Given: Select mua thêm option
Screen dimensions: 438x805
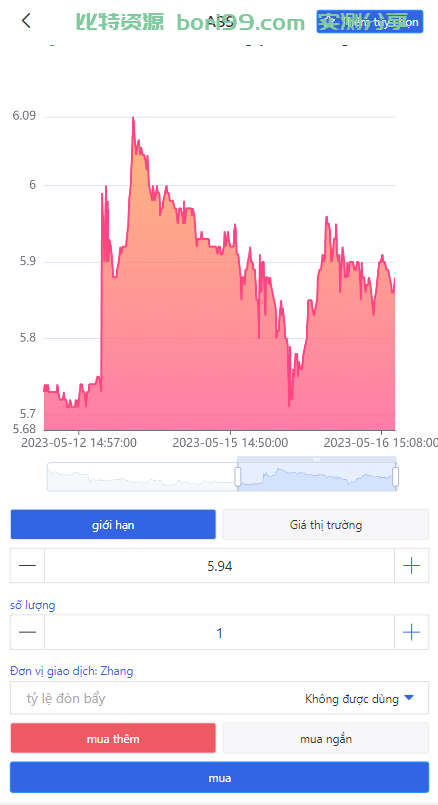Looking at the screenshot, I should click(113, 738).
